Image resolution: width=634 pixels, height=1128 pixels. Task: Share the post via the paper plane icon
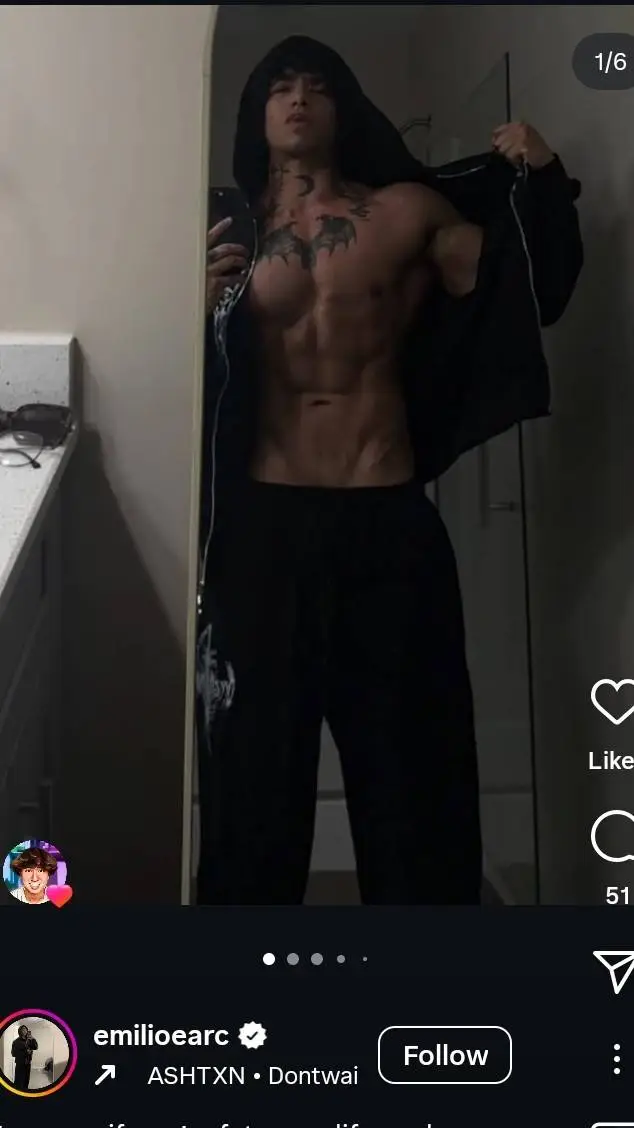pos(613,971)
